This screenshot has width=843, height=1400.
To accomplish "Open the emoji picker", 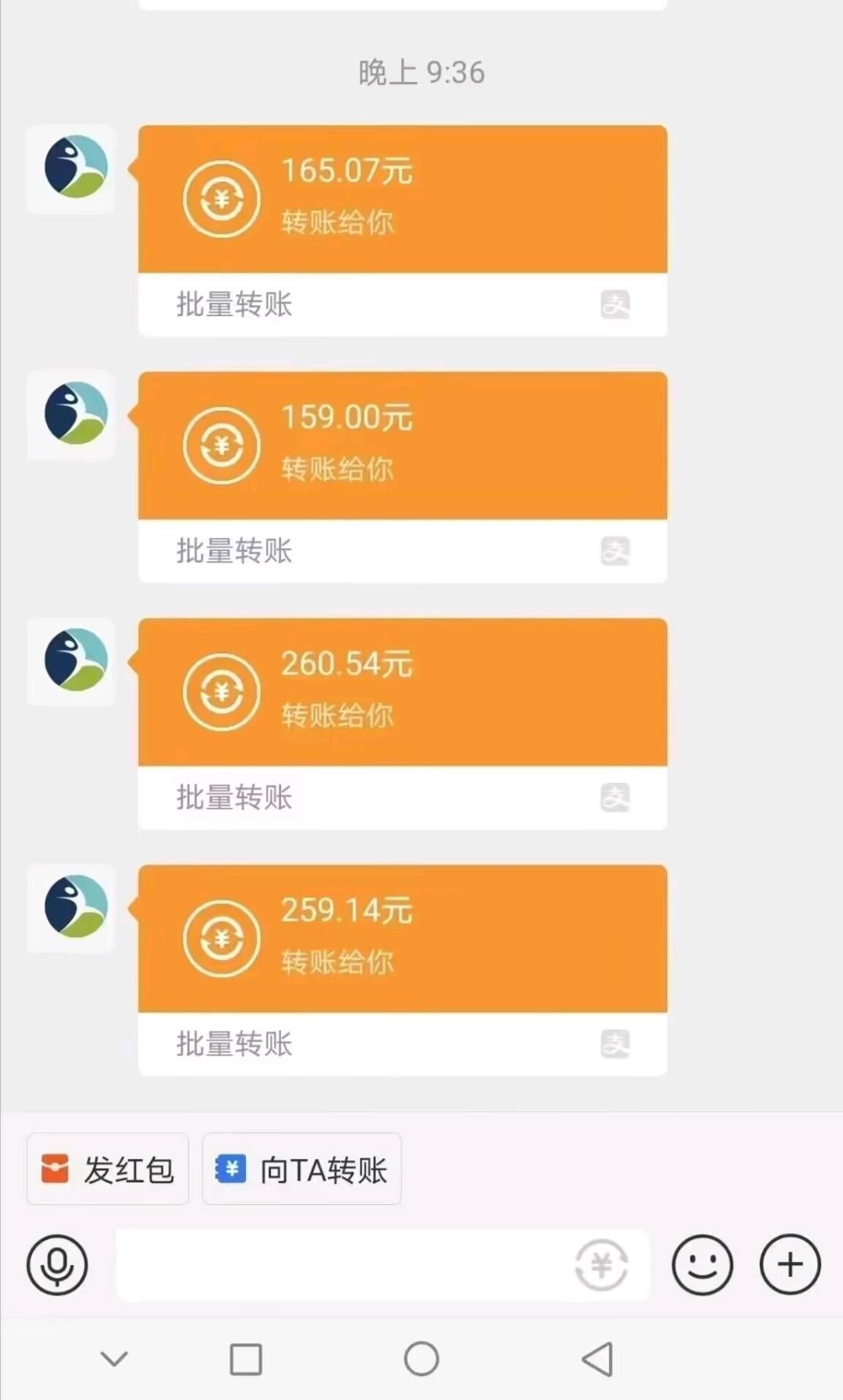I will [x=702, y=1265].
